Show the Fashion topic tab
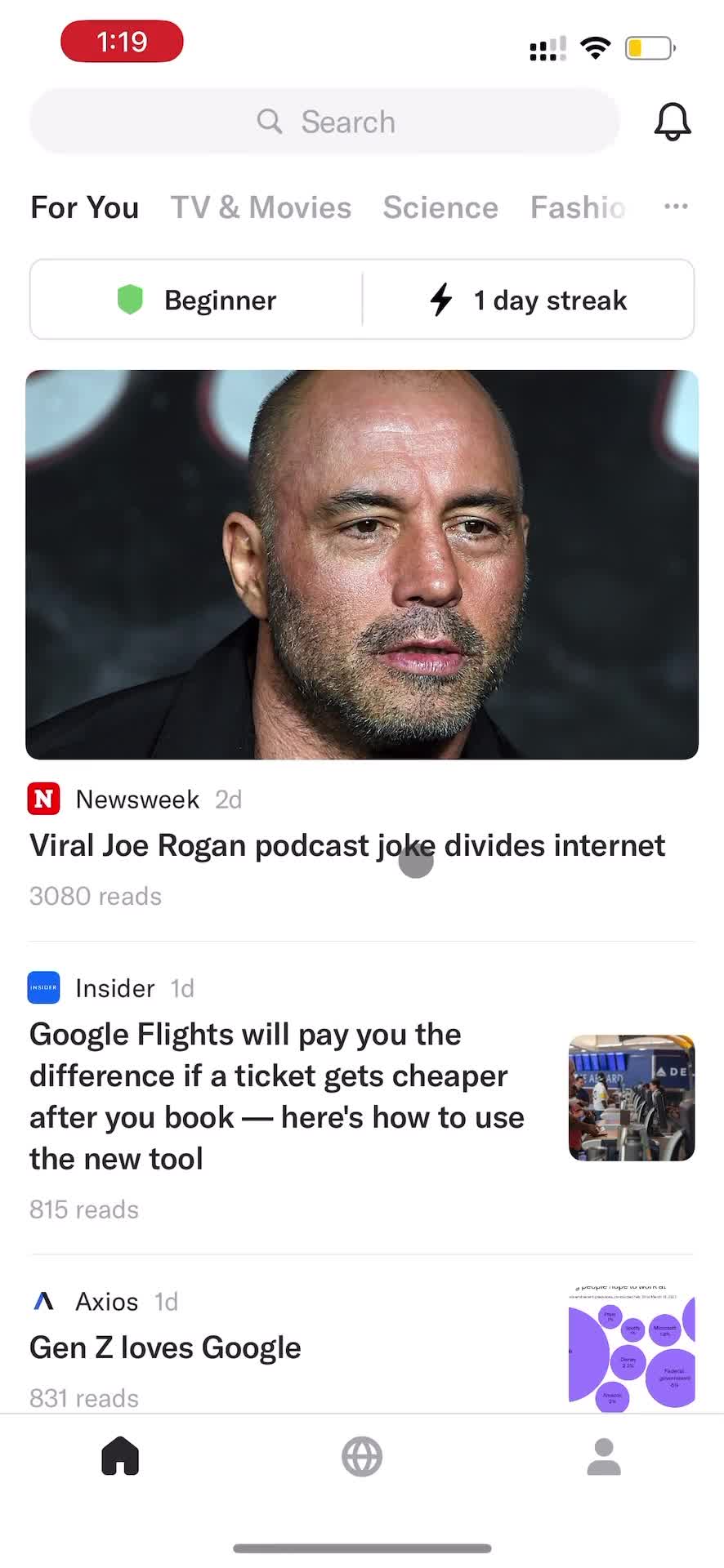Screen dimensions: 724x1568 point(578,207)
